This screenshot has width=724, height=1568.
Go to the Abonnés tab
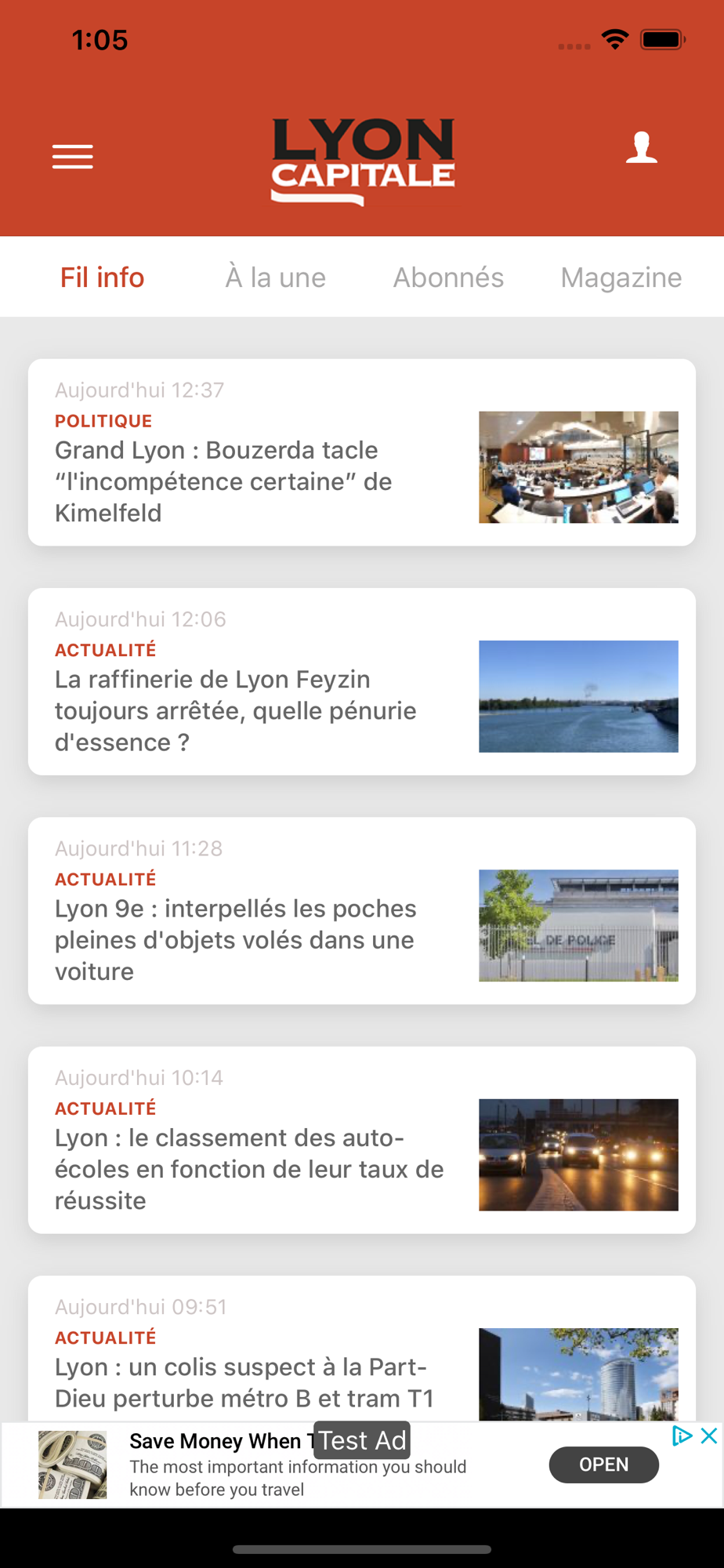[448, 278]
